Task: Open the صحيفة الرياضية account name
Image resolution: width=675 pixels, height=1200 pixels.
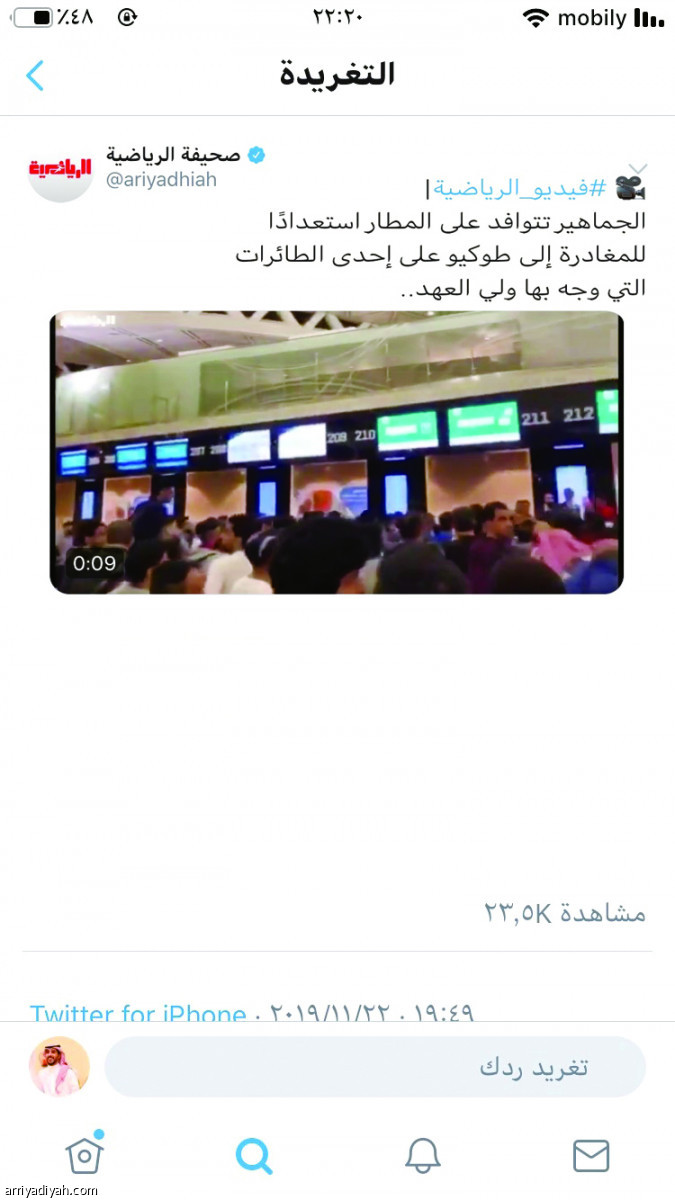Action: (187, 155)
